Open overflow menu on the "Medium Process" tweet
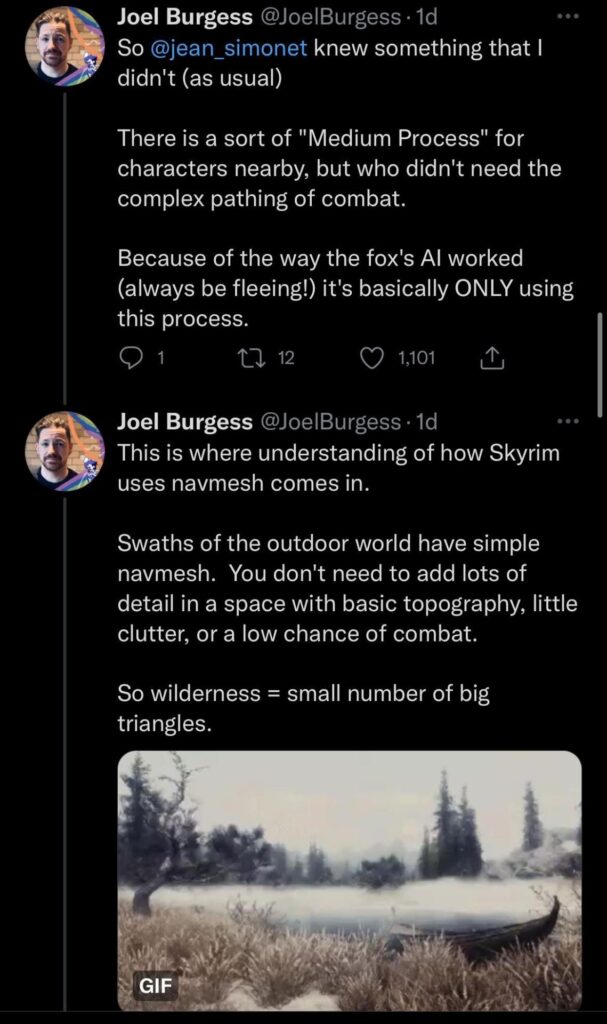The image size is (607, 1024). tap(569, 18)
